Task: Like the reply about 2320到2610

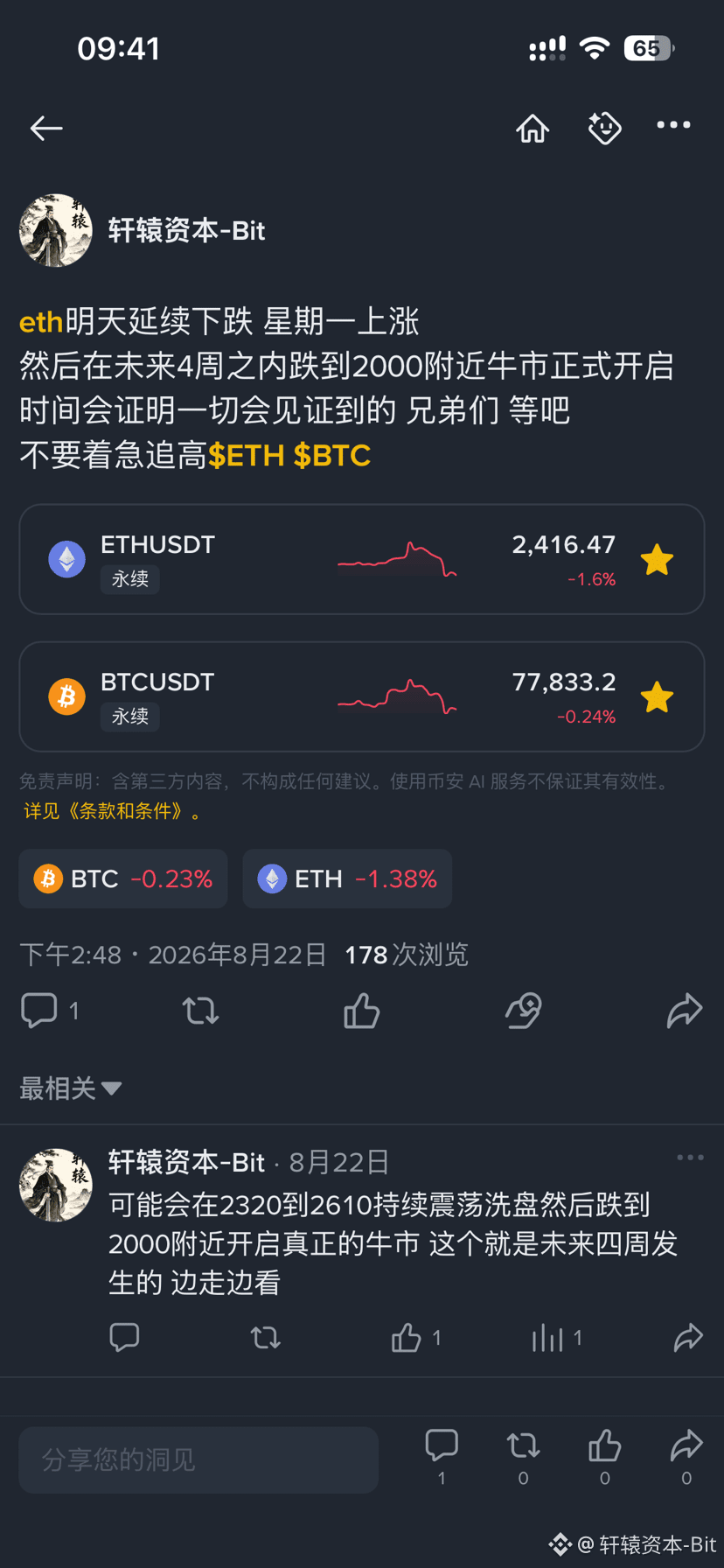Action: [406, 1337]
